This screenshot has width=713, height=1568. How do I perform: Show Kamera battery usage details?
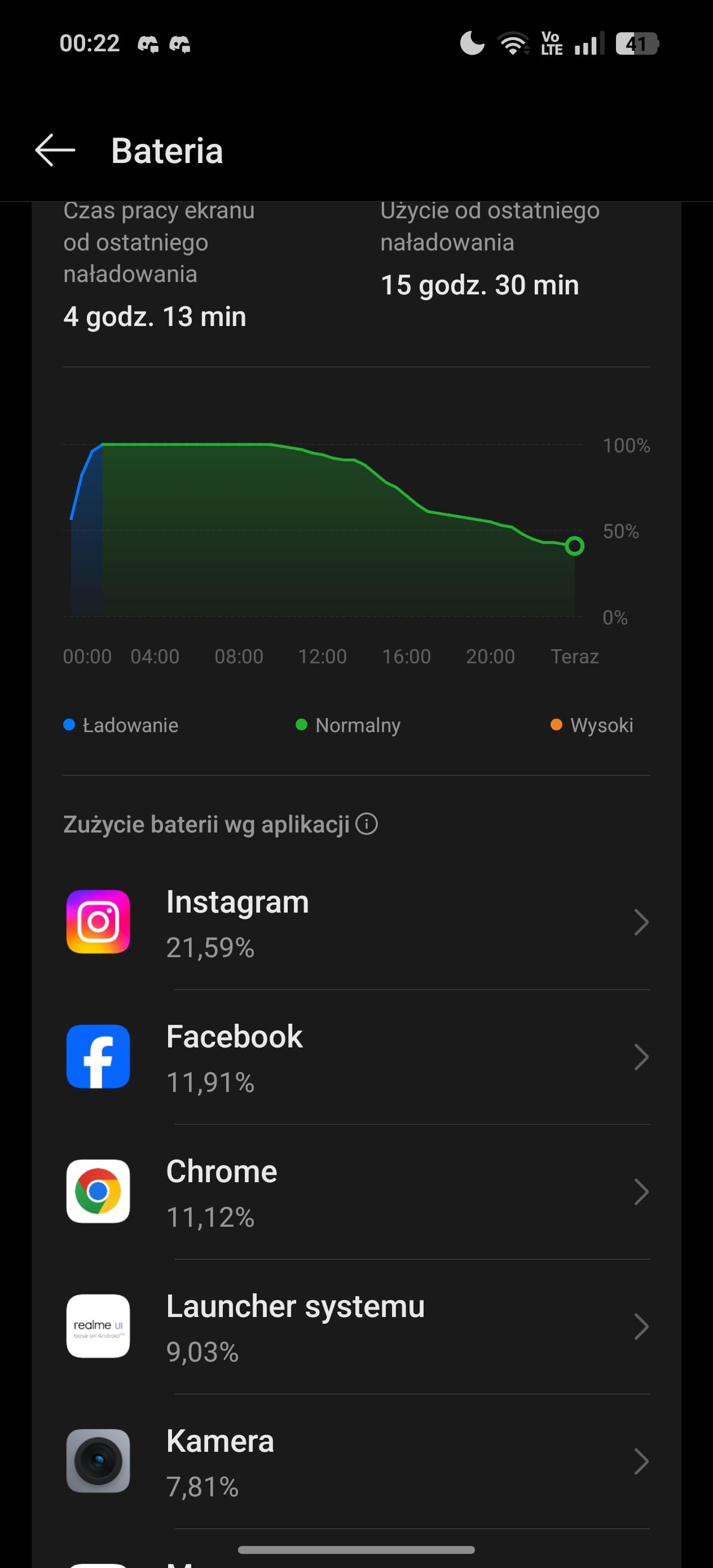[356, 1461]
